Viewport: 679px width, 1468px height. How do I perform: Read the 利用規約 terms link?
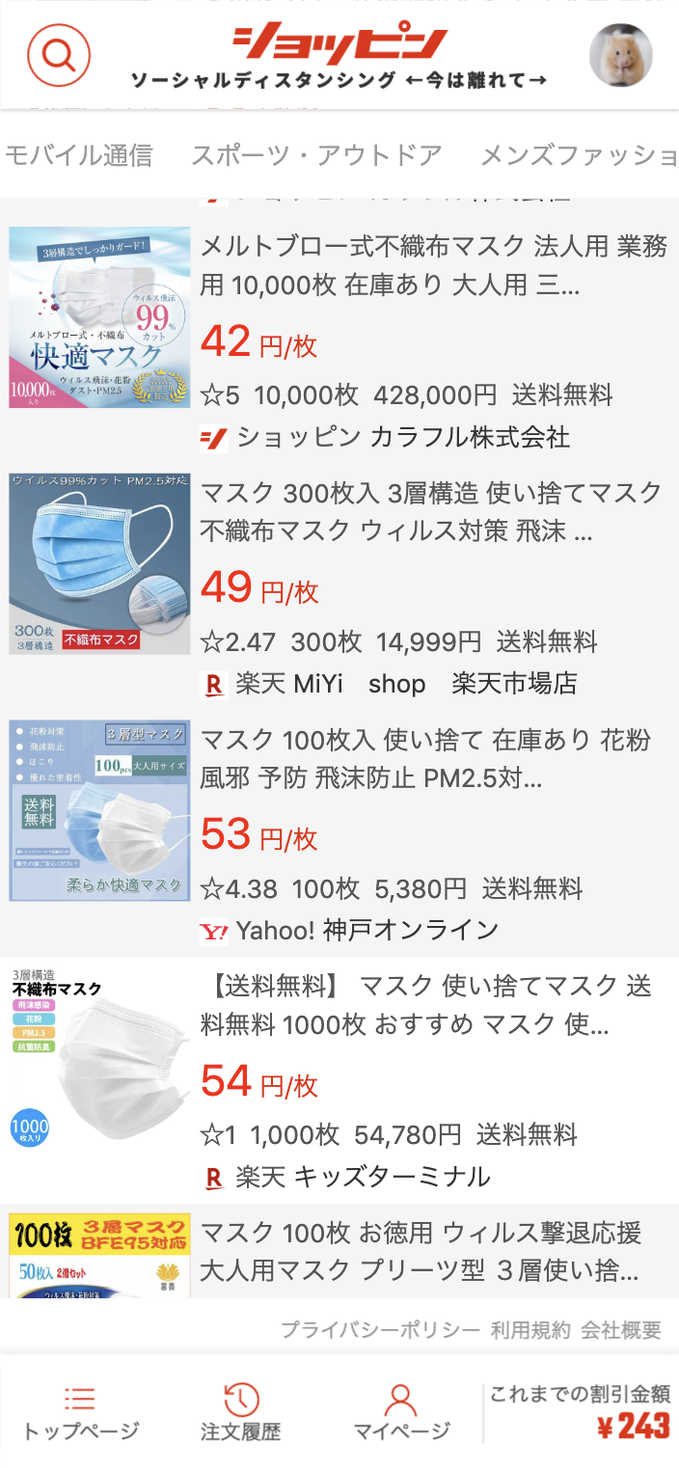click(x=530, y=1330)
